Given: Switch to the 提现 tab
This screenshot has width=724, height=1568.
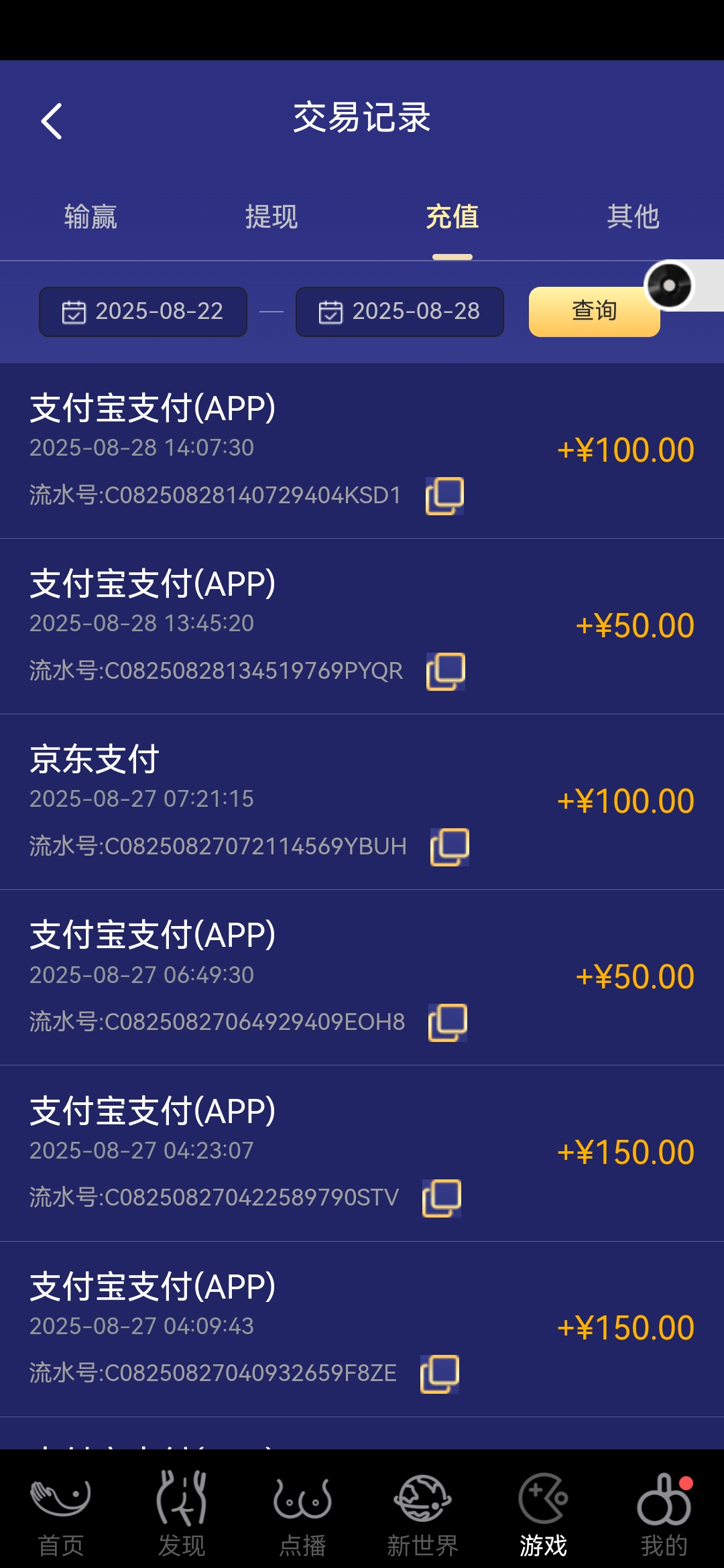Looking at the screenshot, I should (x=271, y=217).
